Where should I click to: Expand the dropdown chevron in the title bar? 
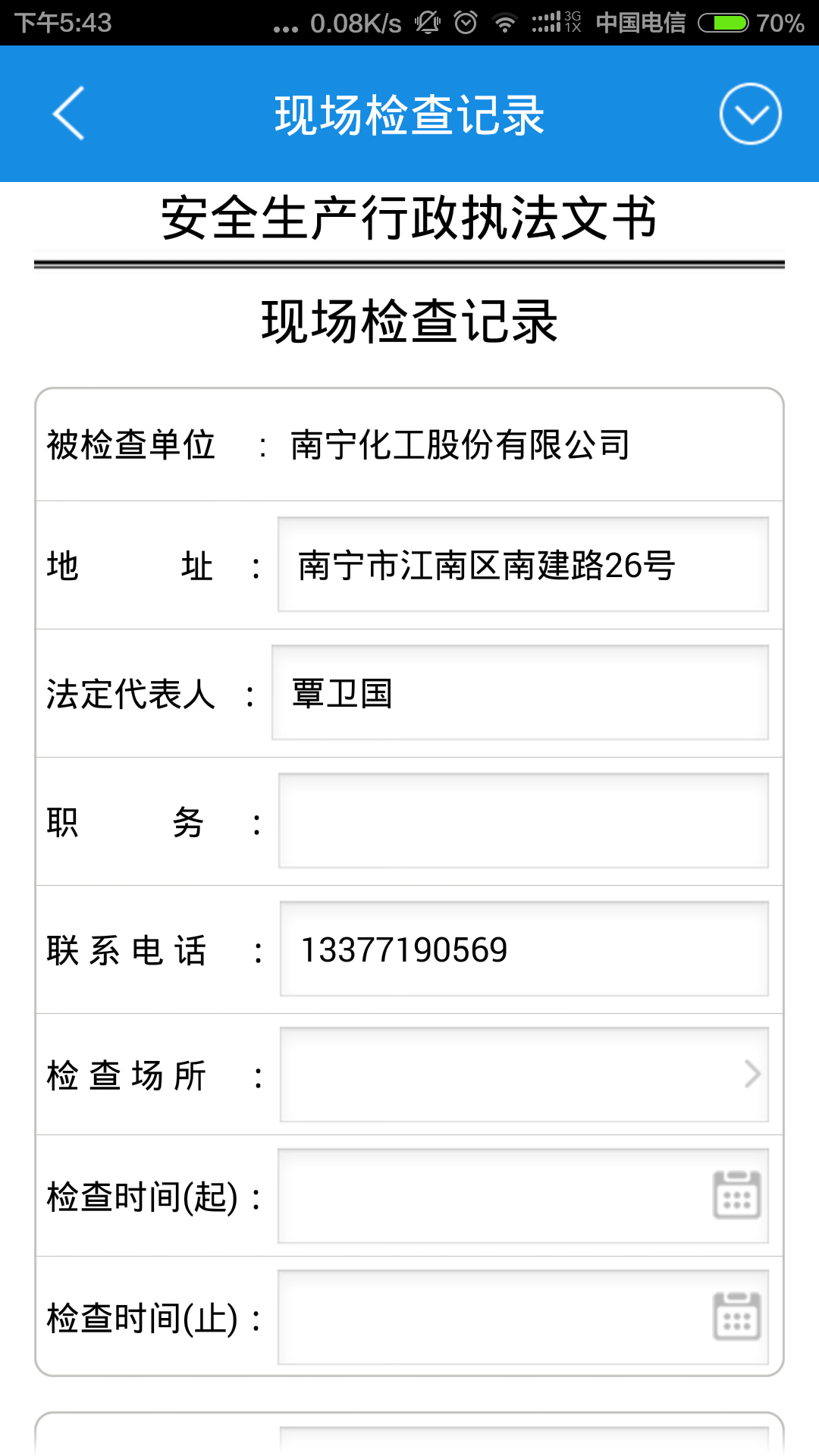point(750,115)
